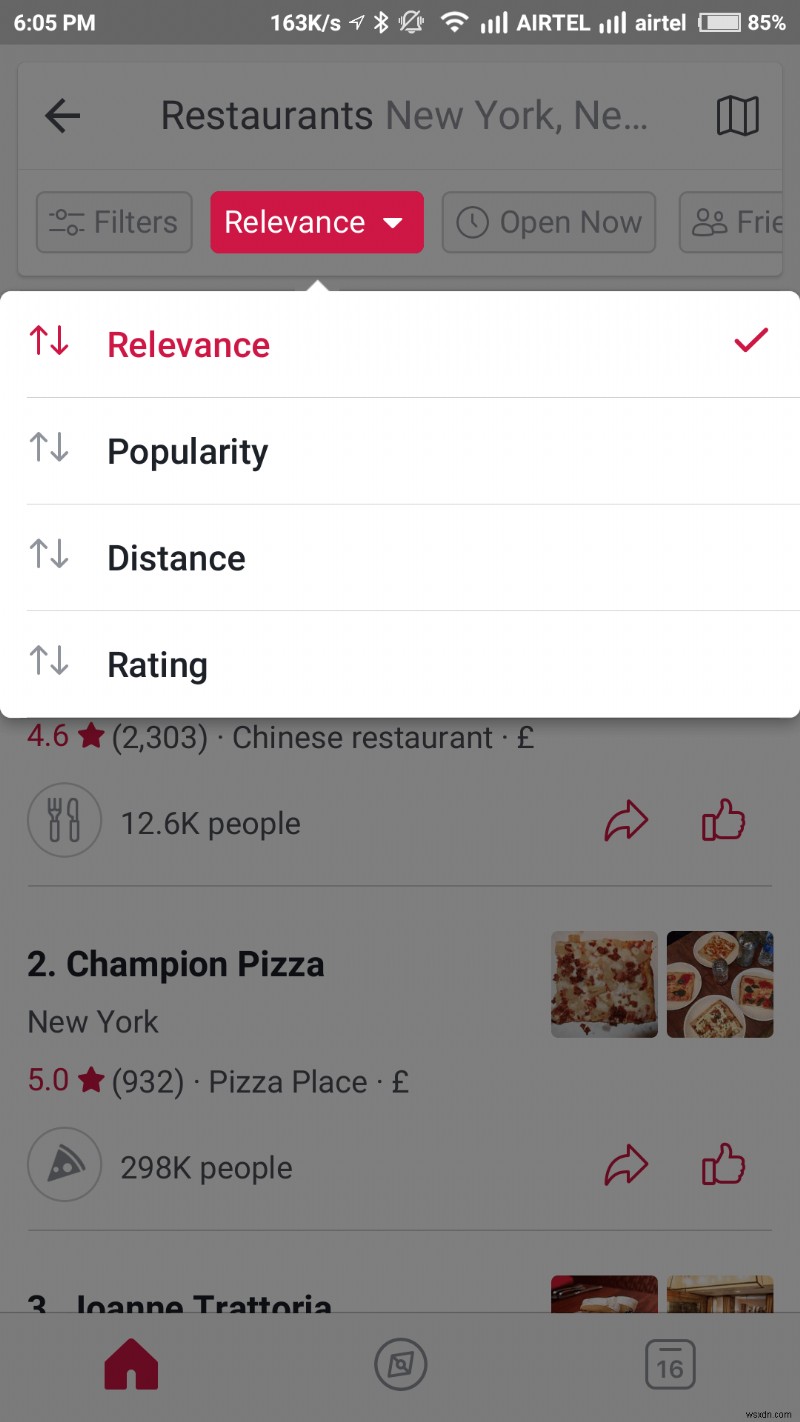Screen dimensions: 800x1422
Task: Tap the thumbs up on Champion Pizza
Action: [722, 1164]
